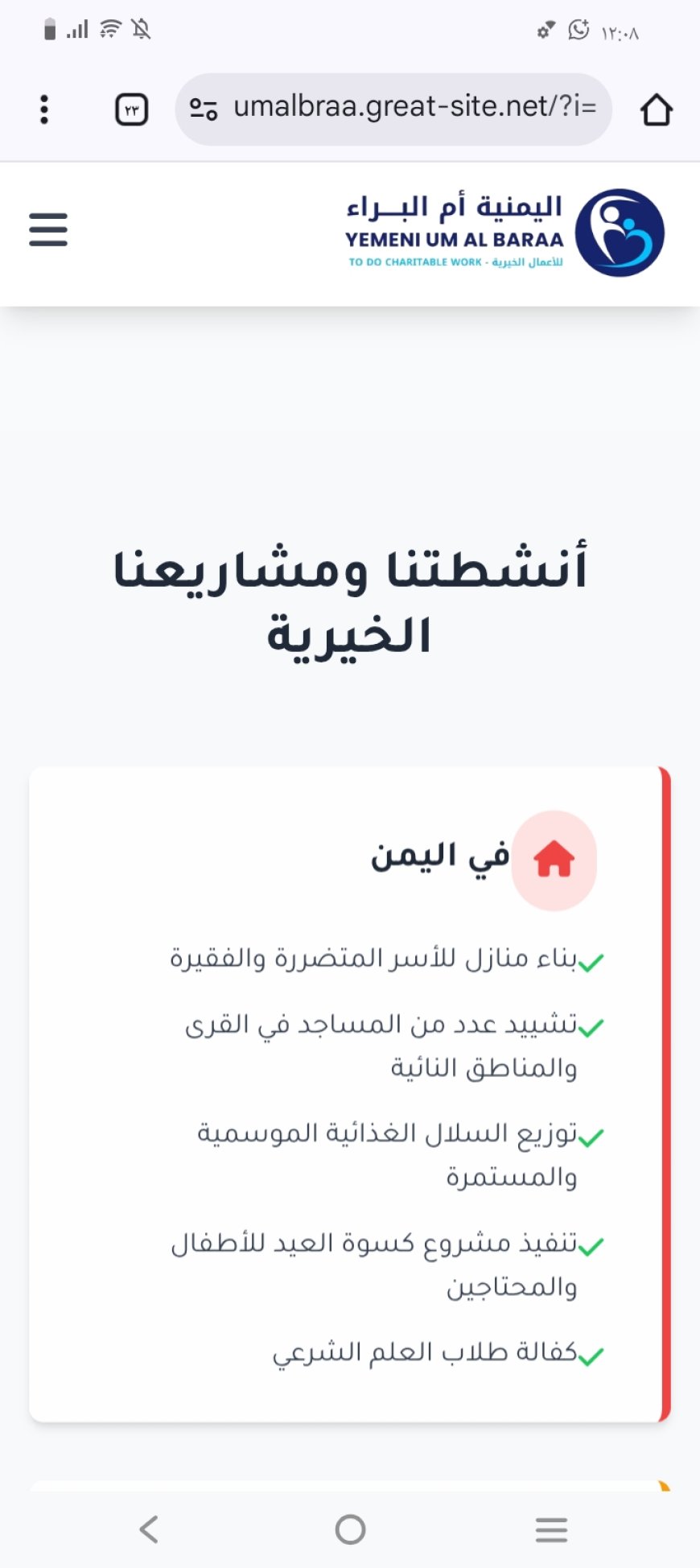
Task: Open the Yemeni Um Al Baraa logo link
Action: click(x=505, y=233)
